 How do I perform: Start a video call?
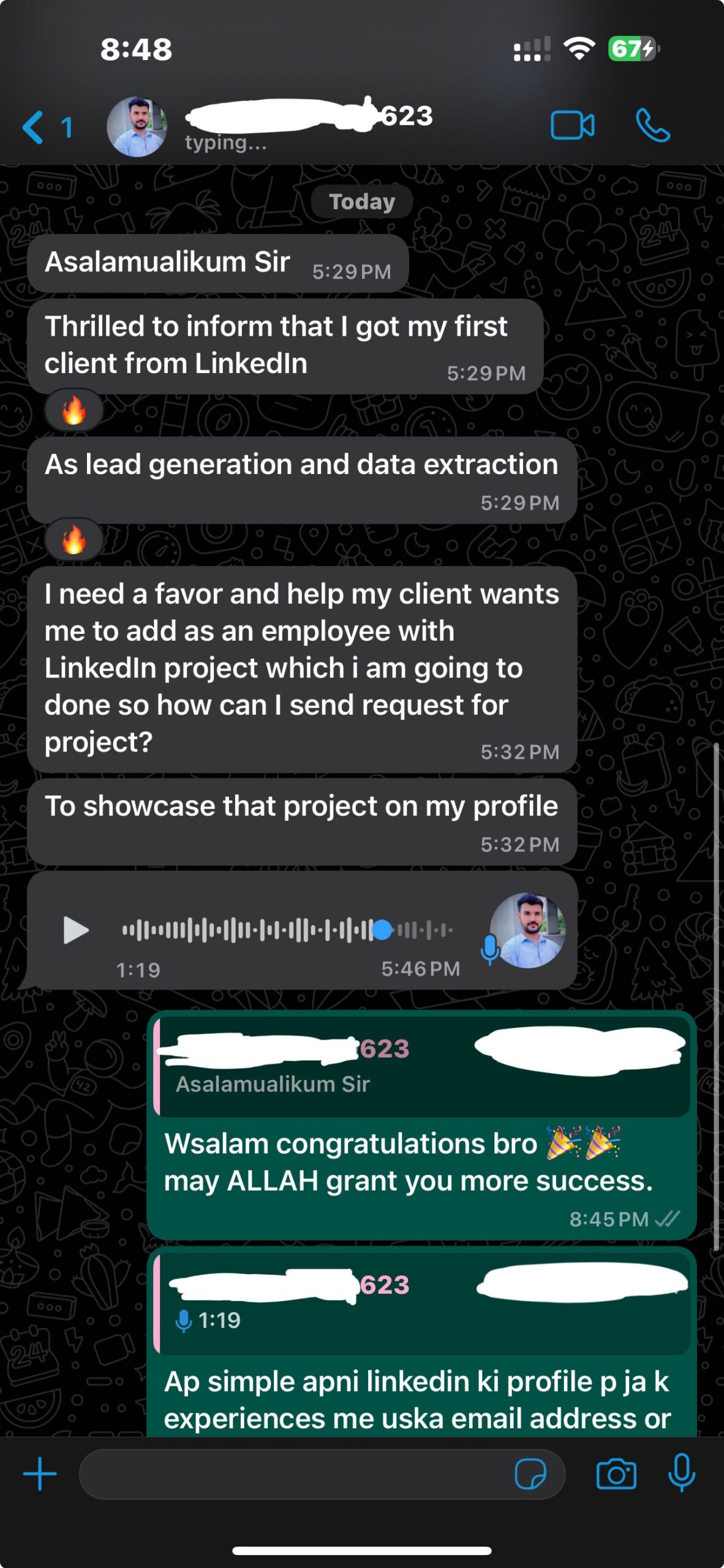click(572, 126)
